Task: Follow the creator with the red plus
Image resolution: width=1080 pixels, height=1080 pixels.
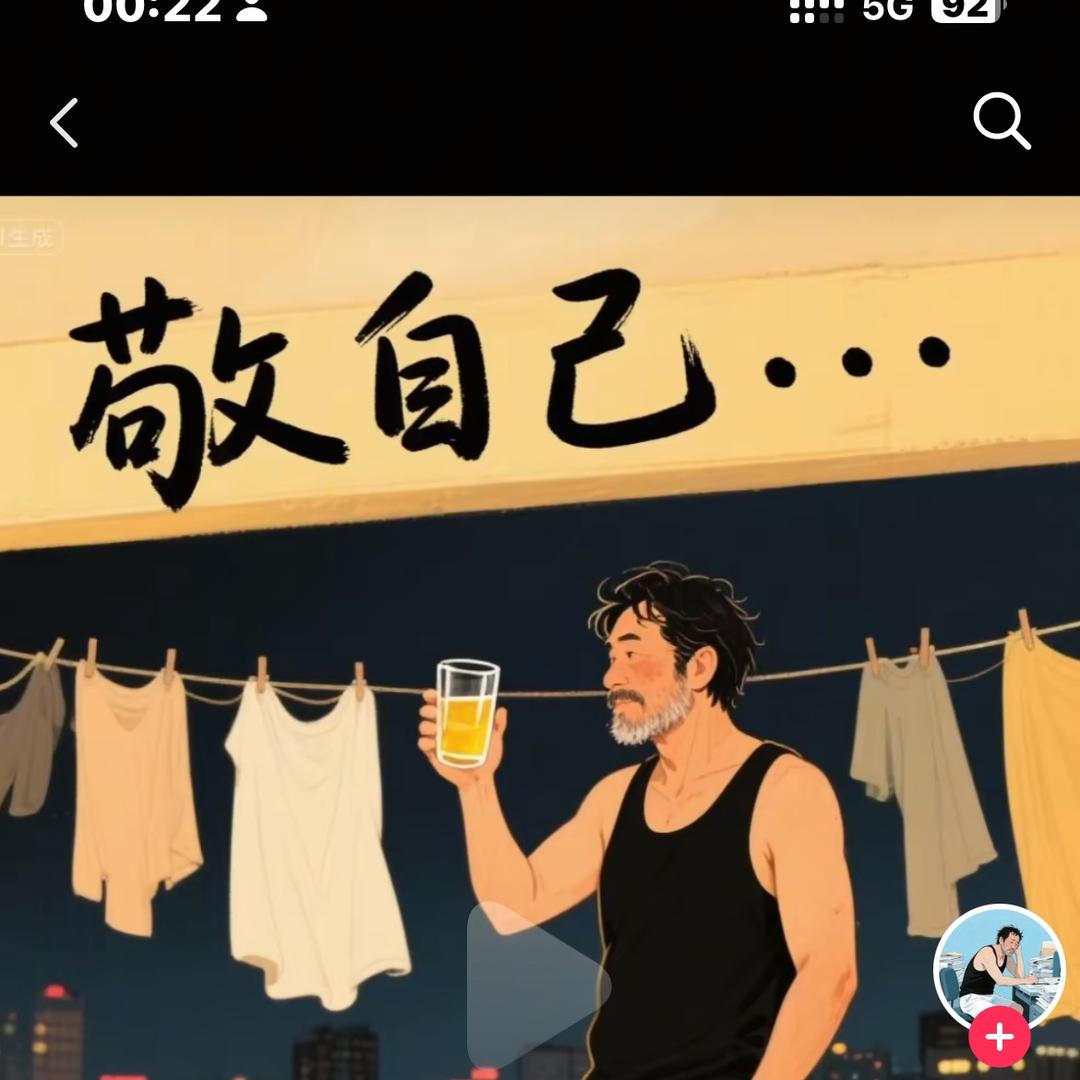Action: pyautogui.click(x=998, y=1038)
